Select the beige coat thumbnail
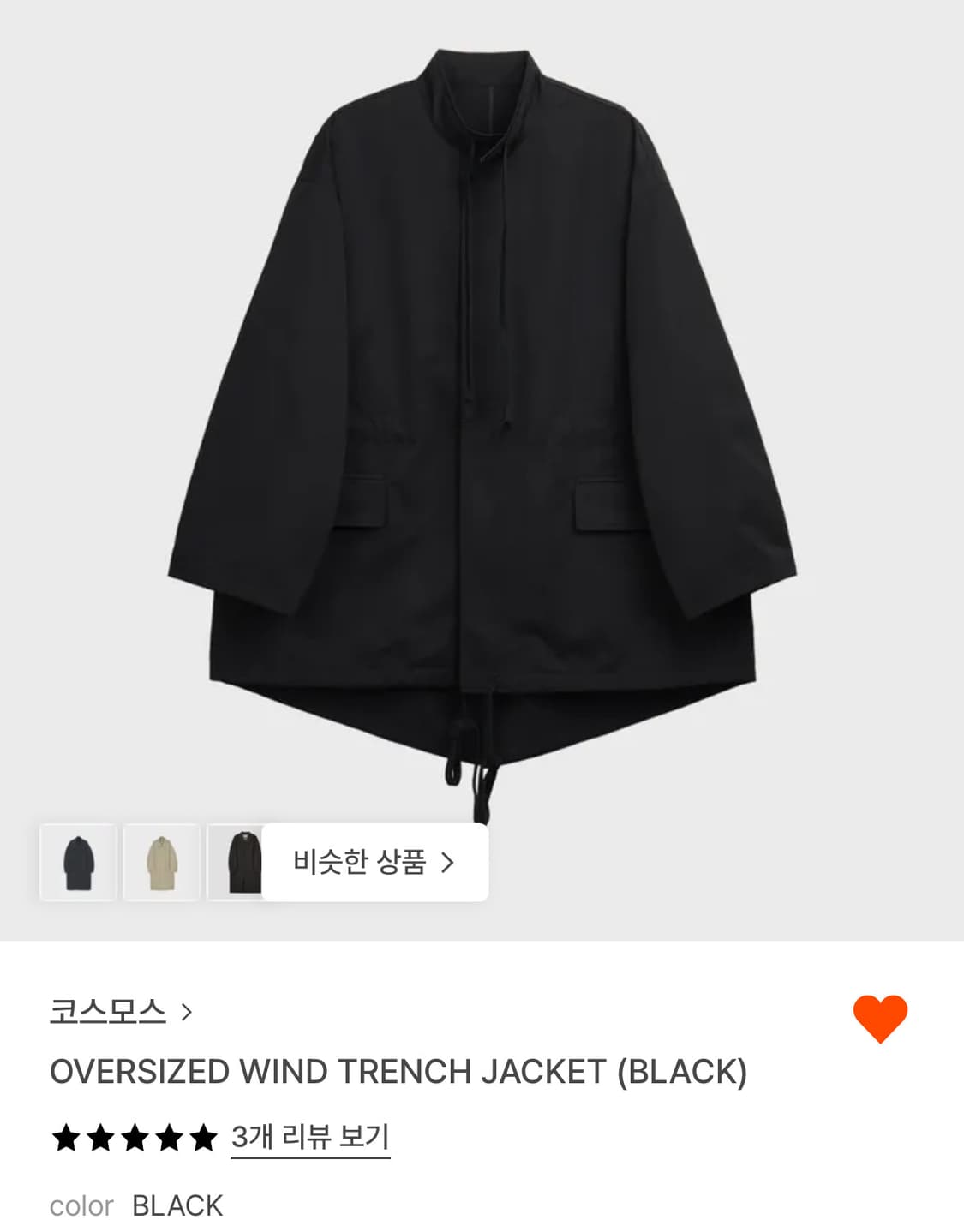The width and height of the screenshot is (964, 1232). 161,862
